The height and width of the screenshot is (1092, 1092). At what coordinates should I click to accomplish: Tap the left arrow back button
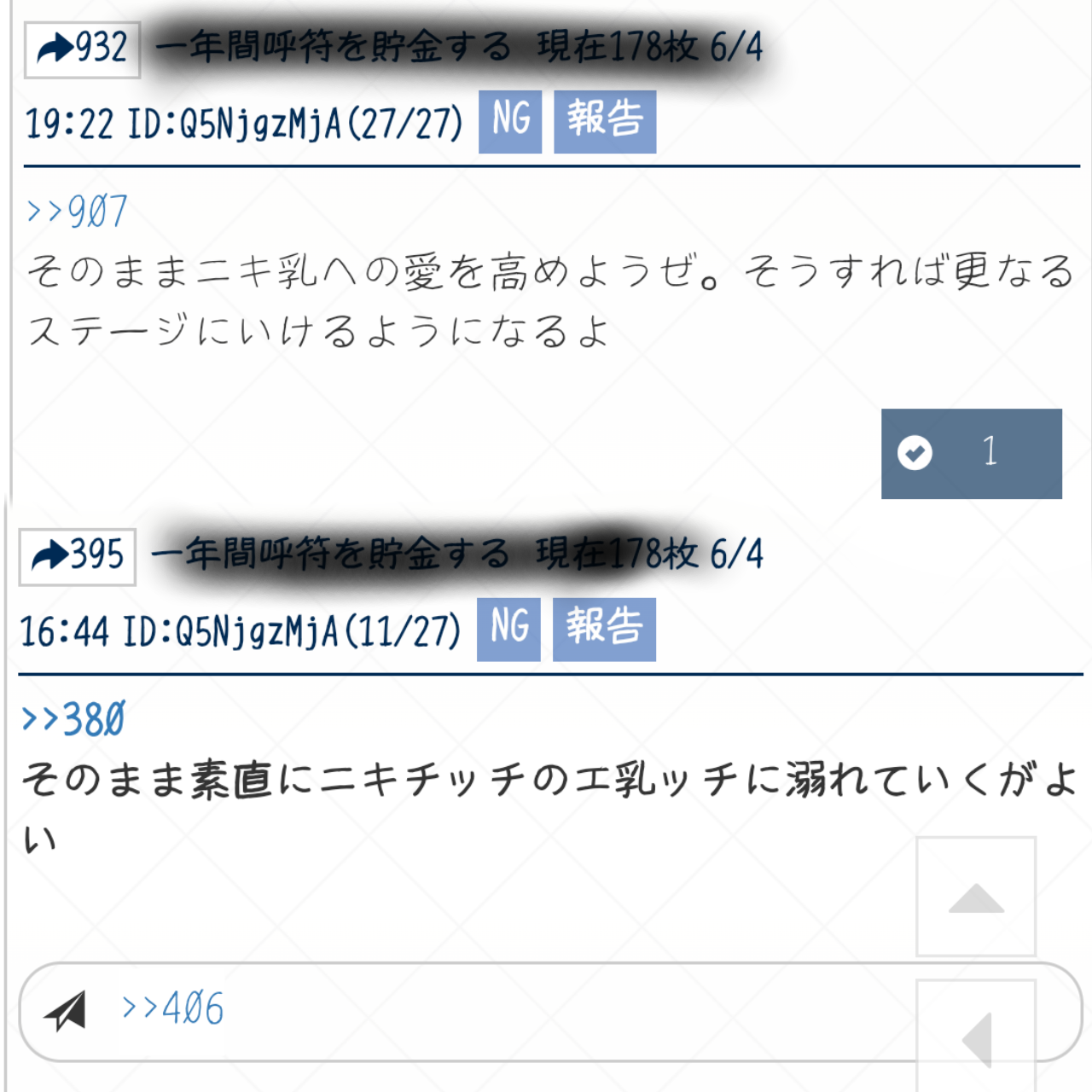[x=975, y=1039]
